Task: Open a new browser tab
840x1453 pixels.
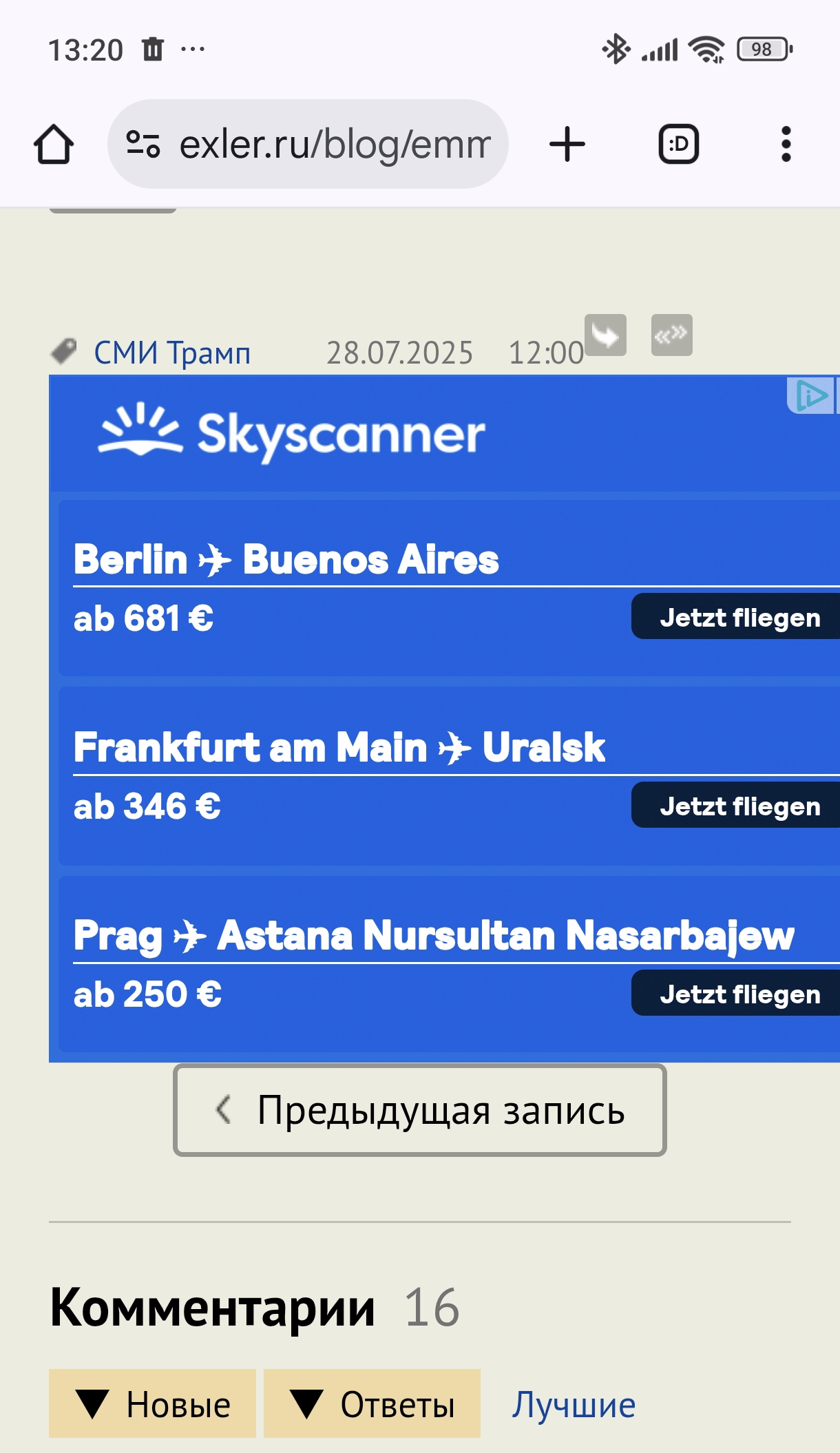Action: [x=567, y=145]
